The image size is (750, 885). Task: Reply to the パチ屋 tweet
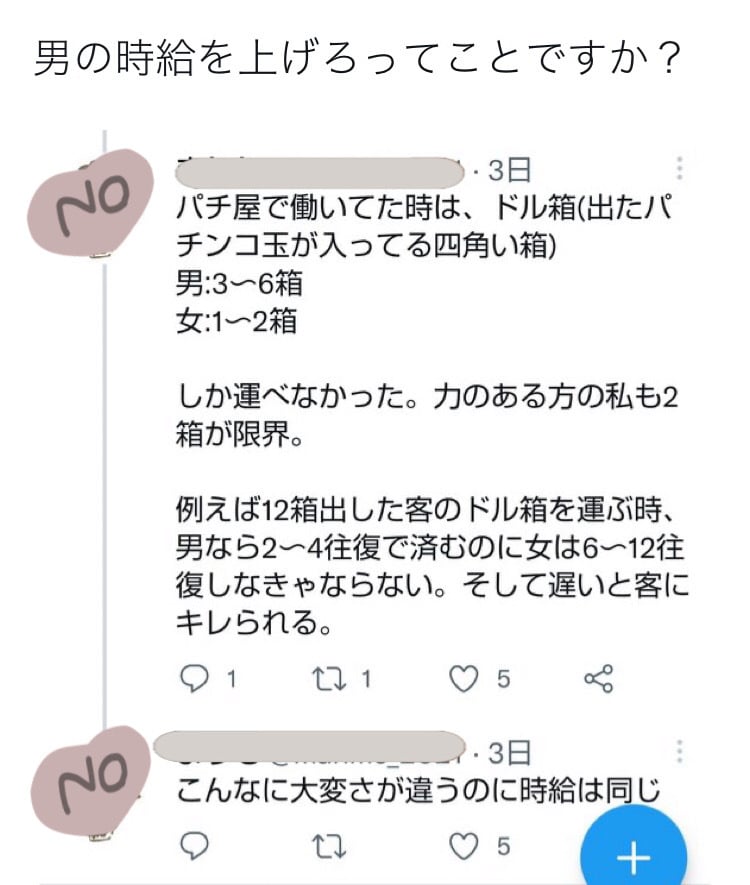tap(193, 680)
